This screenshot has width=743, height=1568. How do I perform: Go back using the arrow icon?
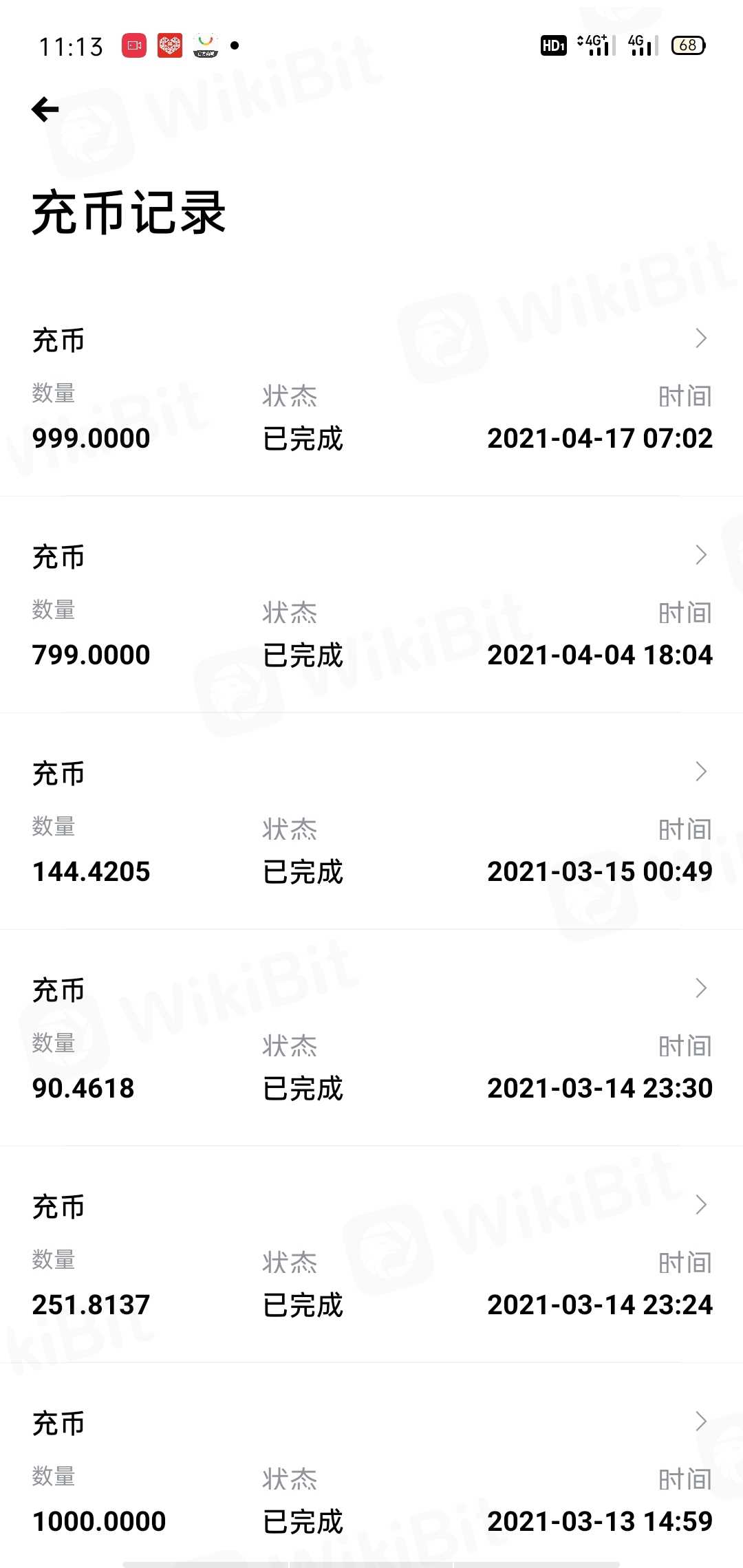(45, 109)
